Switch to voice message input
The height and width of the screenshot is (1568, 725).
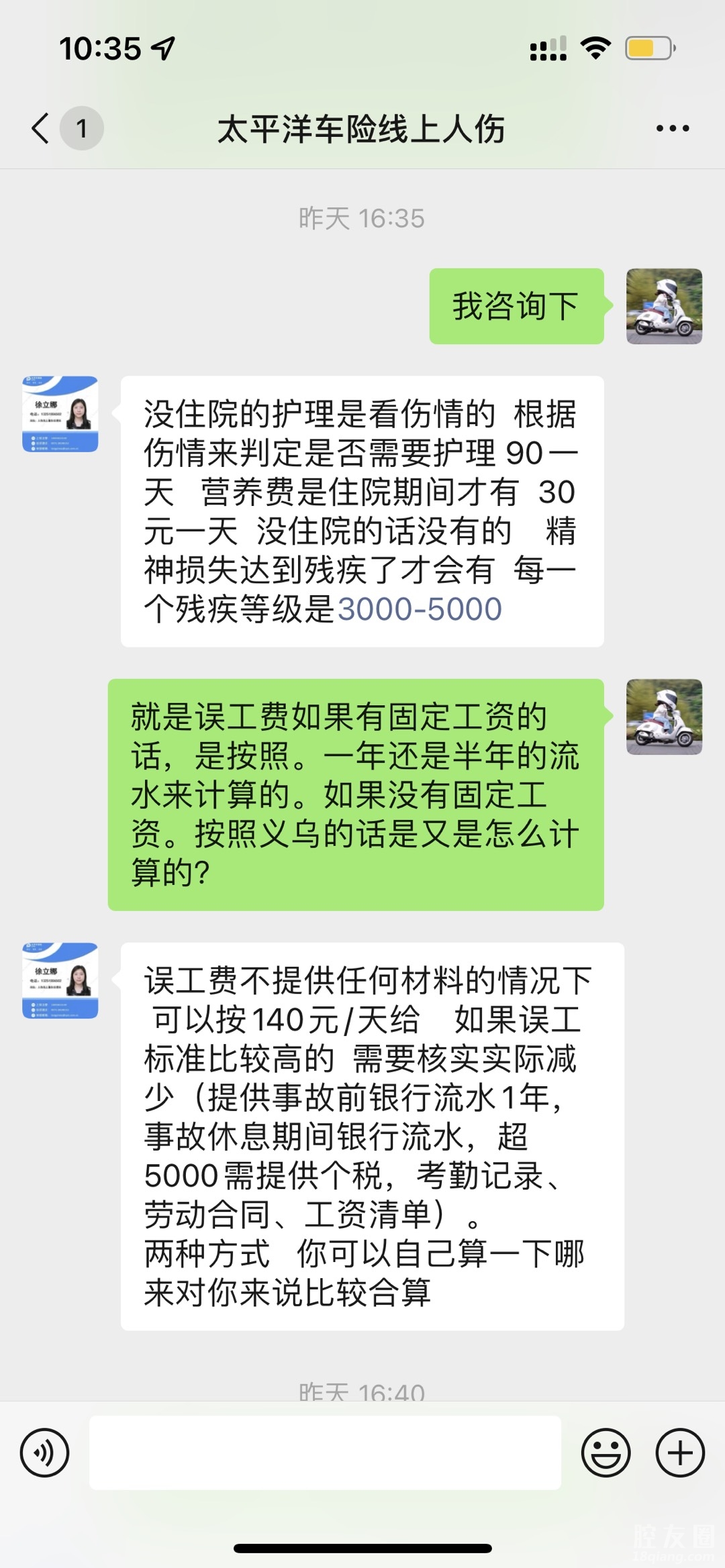[45, 1453]
